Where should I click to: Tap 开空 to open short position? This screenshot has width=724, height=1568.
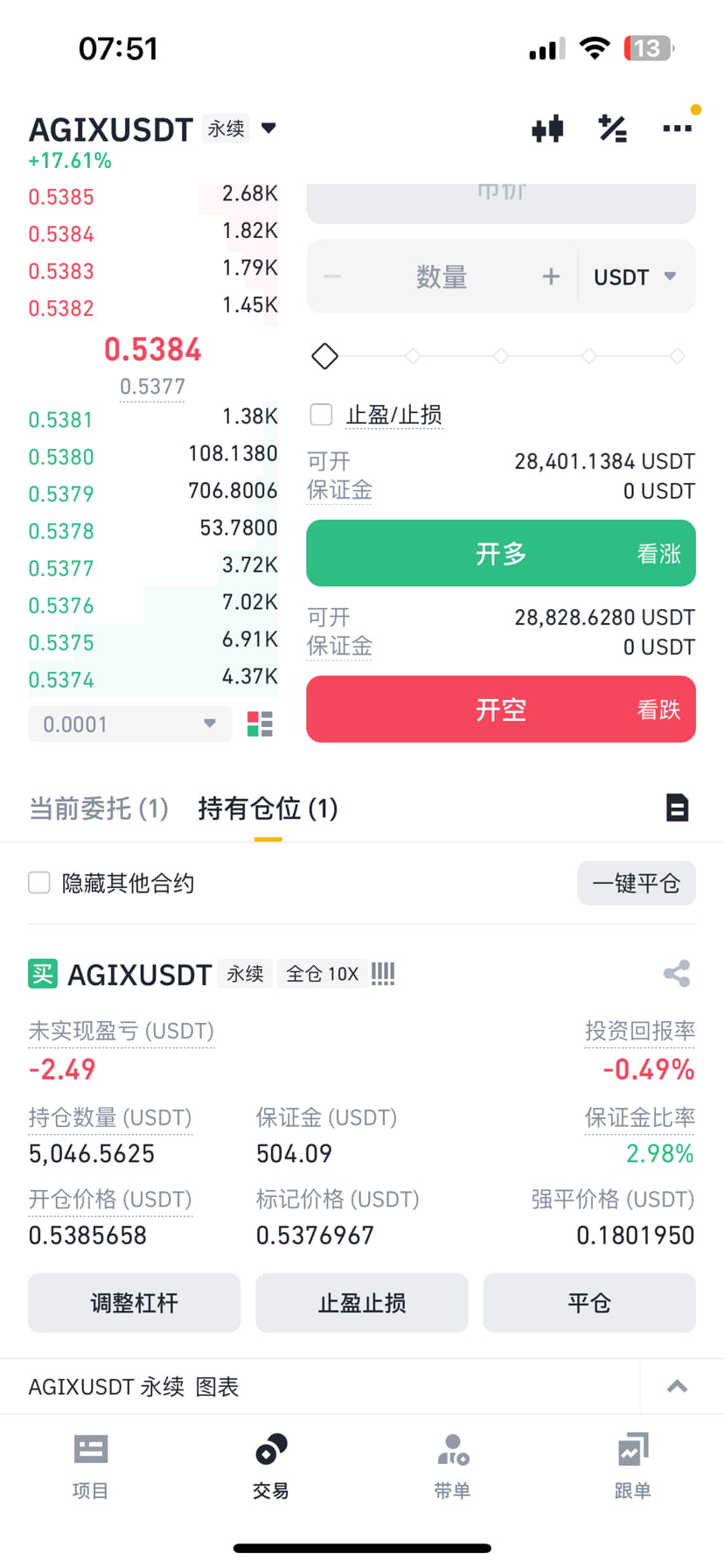tap(501, 709)
